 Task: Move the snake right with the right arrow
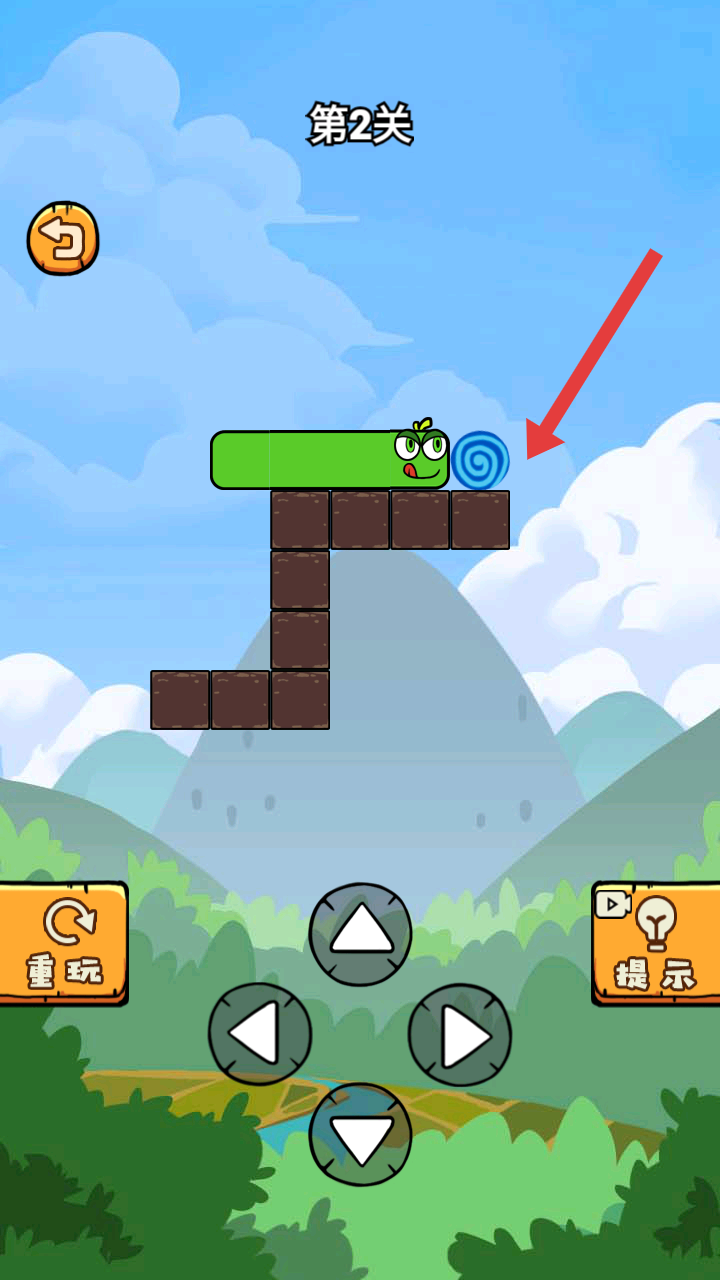460,1035
